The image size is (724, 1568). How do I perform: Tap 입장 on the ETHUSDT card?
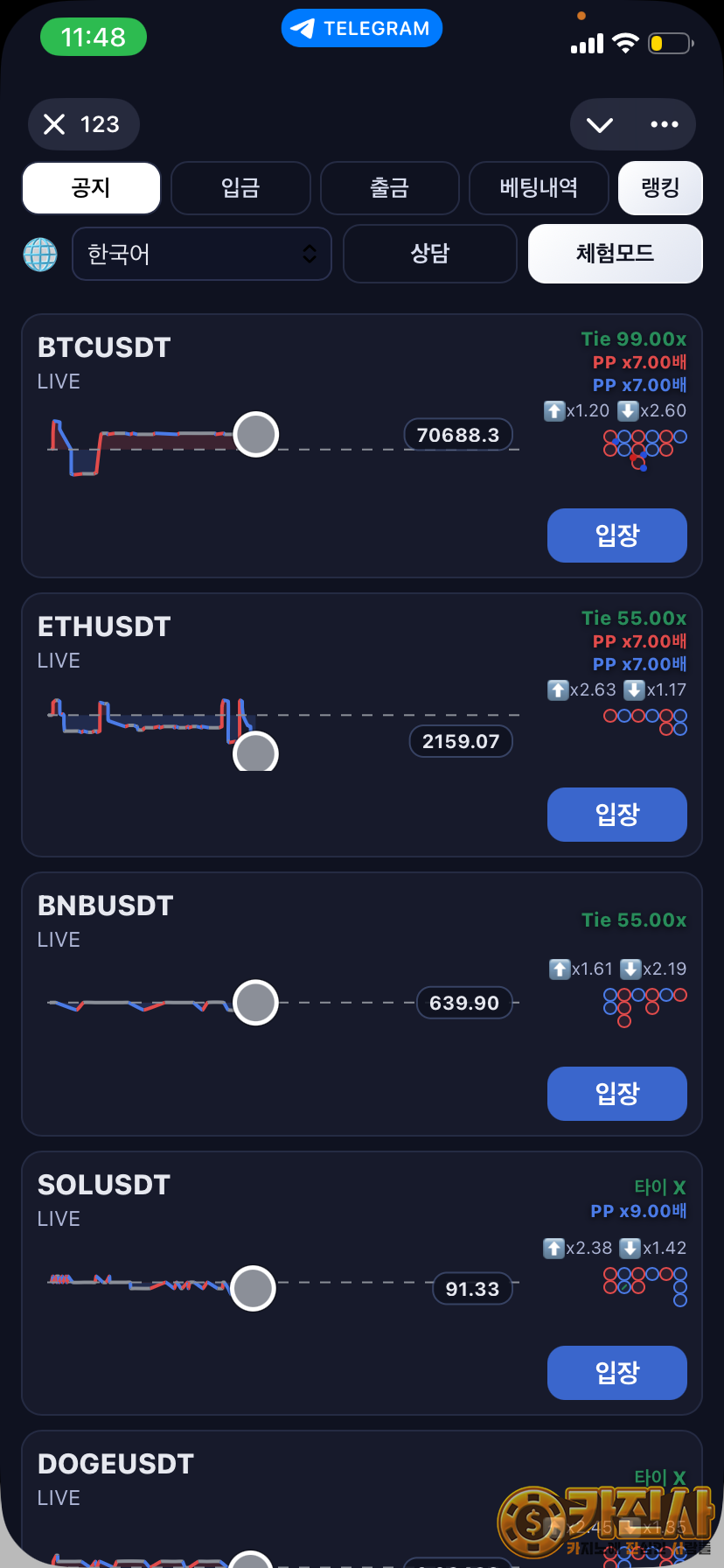616,814
